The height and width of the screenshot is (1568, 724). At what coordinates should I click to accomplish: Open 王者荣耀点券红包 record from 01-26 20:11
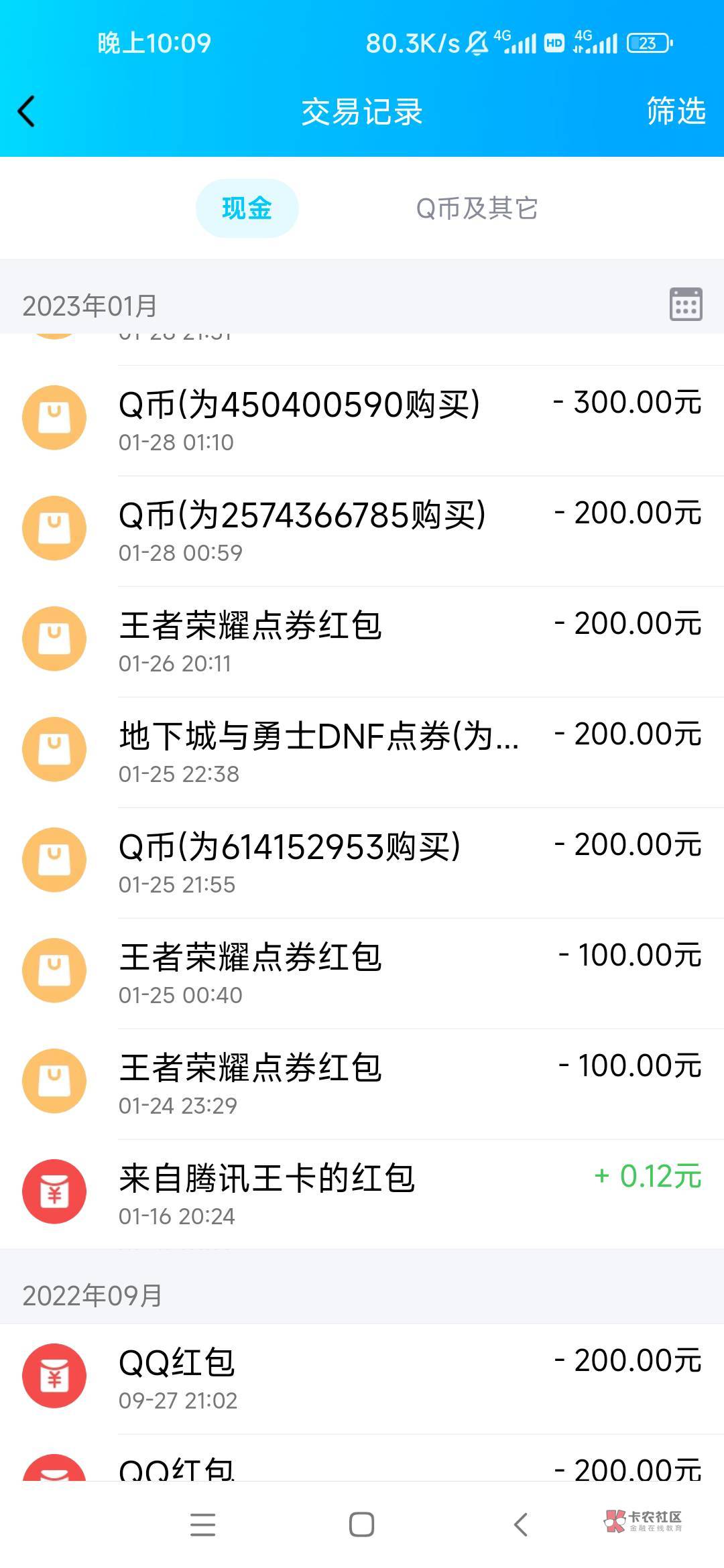362,641
